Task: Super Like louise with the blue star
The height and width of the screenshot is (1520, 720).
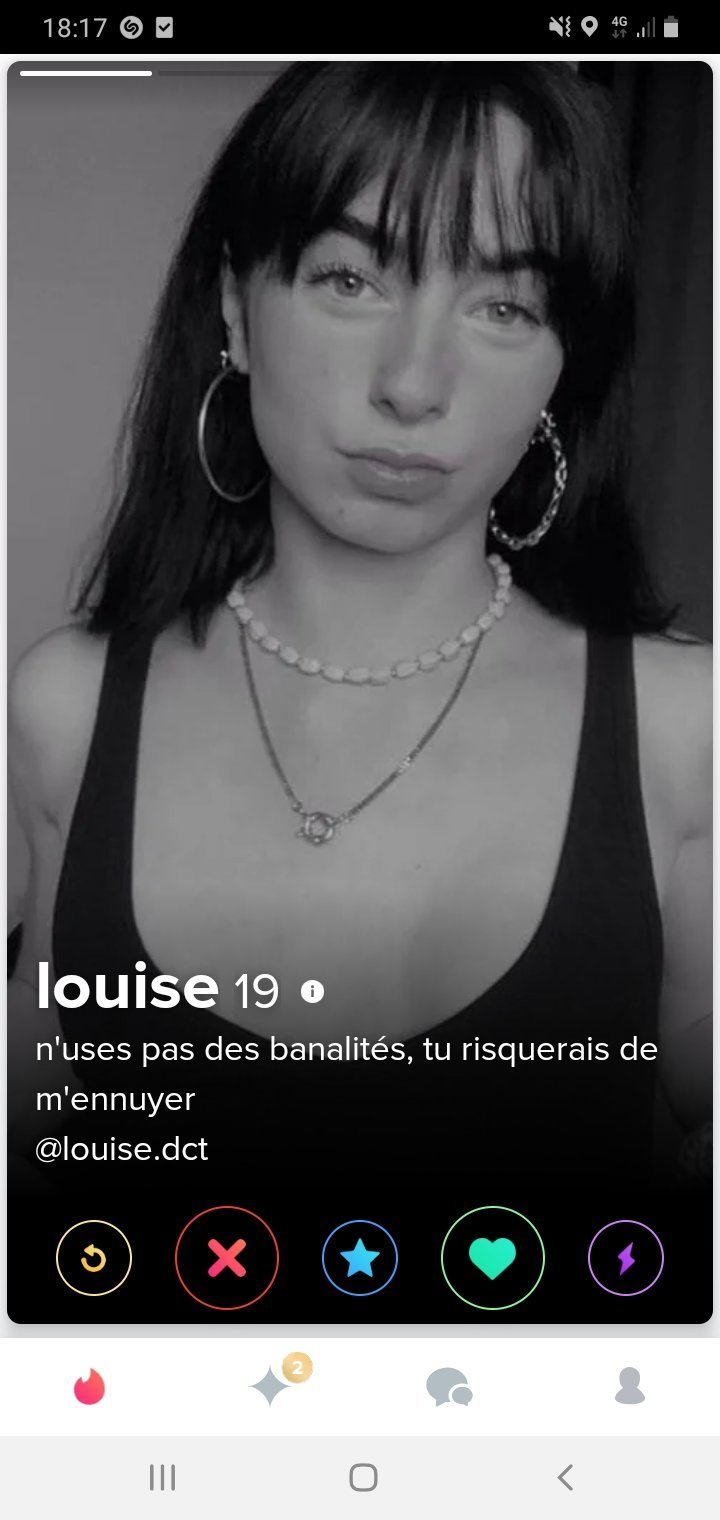Action: coord(360,1258)
